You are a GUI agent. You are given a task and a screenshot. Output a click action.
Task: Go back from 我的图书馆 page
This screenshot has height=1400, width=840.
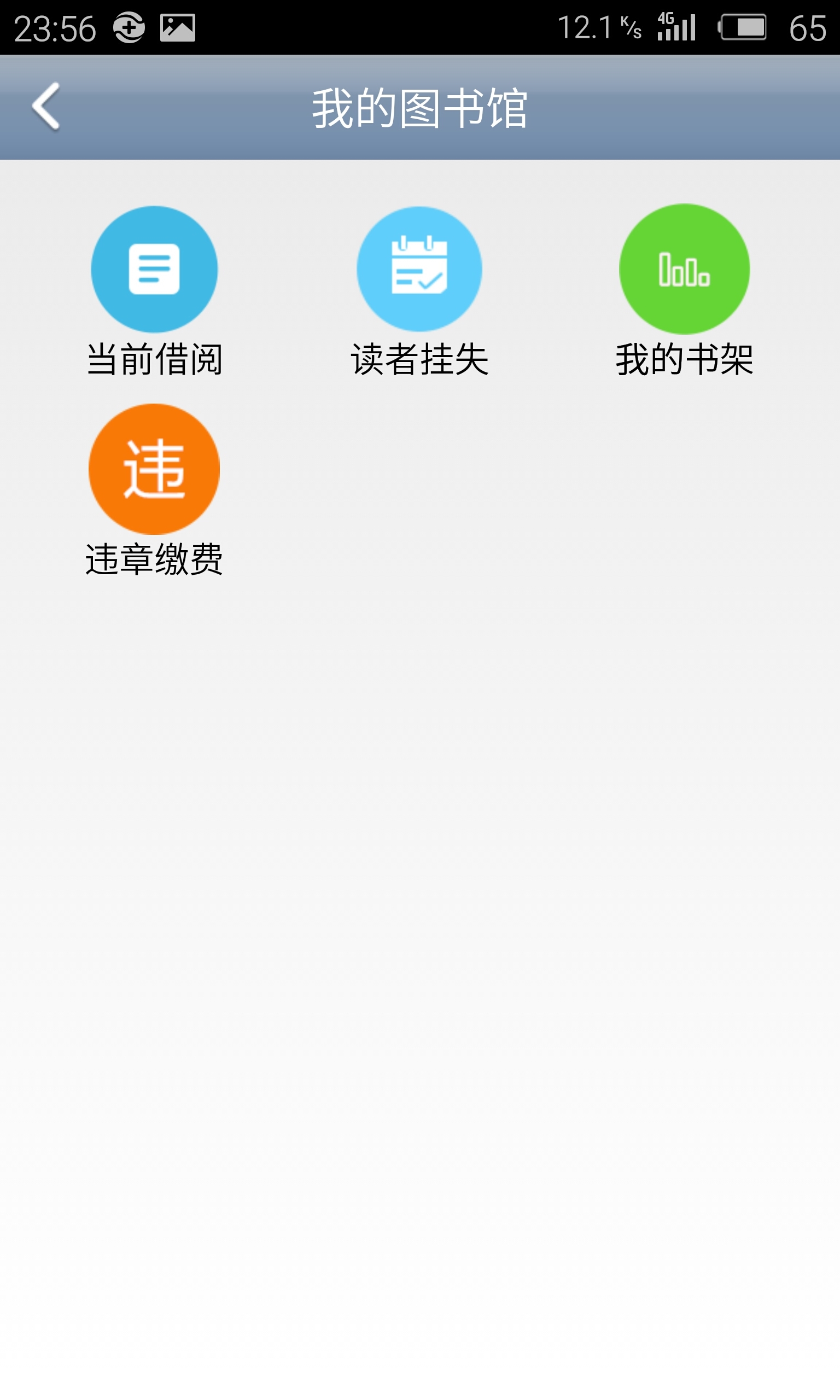coord(46,107)
